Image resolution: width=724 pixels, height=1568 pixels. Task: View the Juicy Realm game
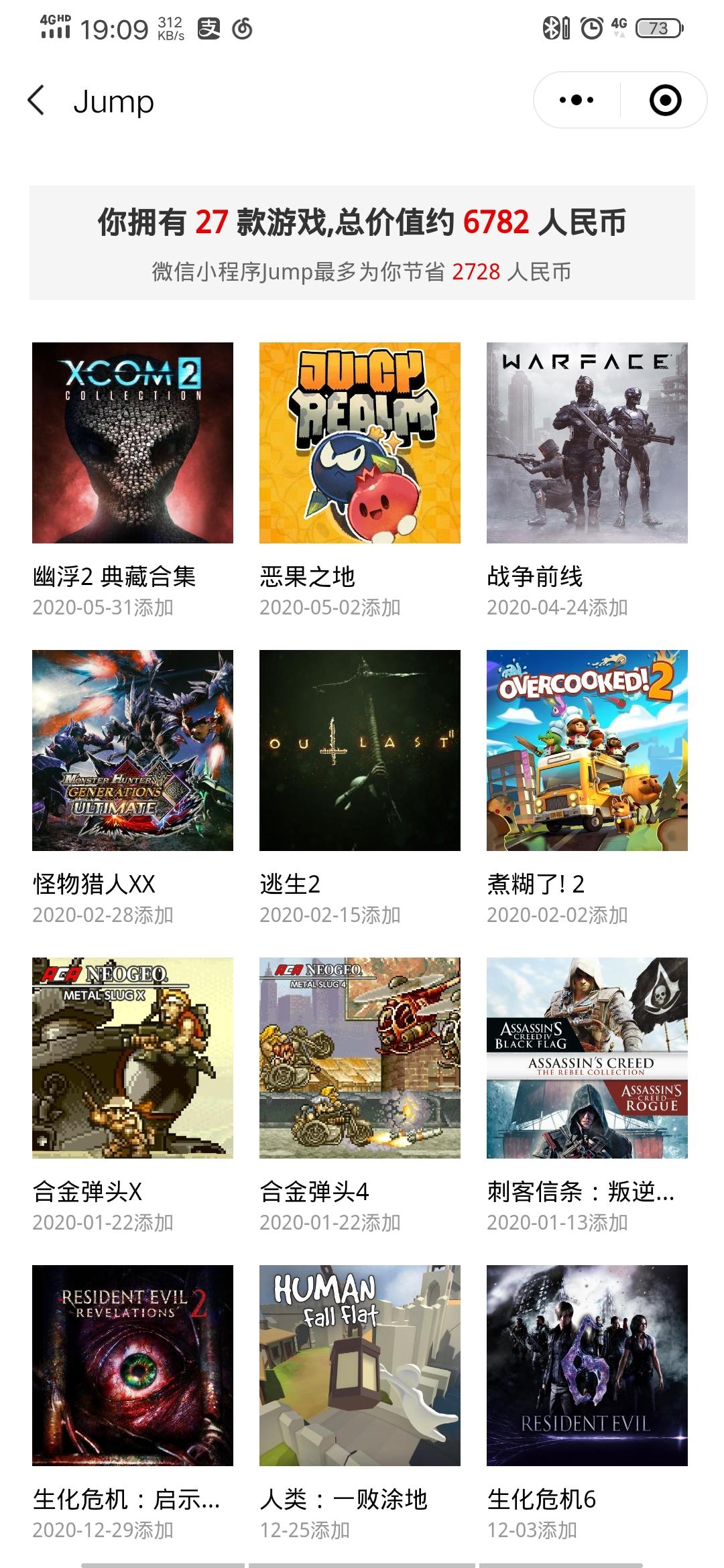pyautogui.click(x=360, y=443)
